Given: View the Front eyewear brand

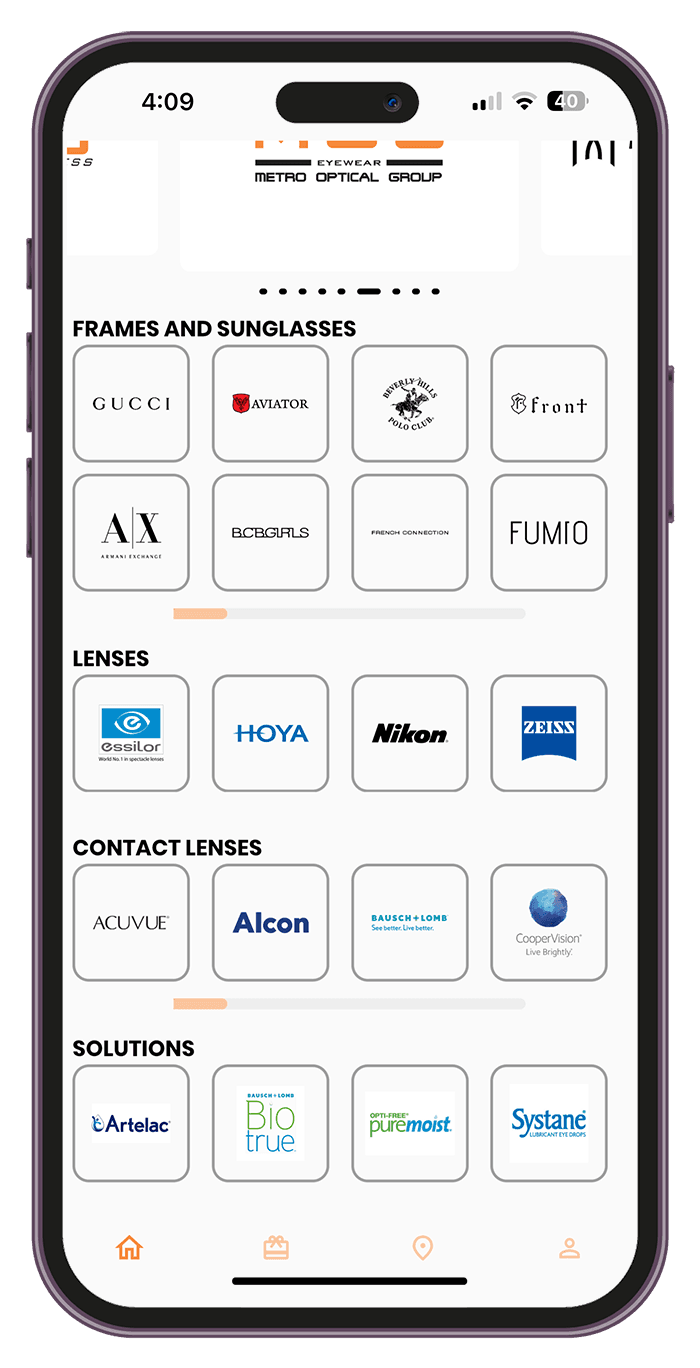Looking at the screenshot, I should coord(548,404).
